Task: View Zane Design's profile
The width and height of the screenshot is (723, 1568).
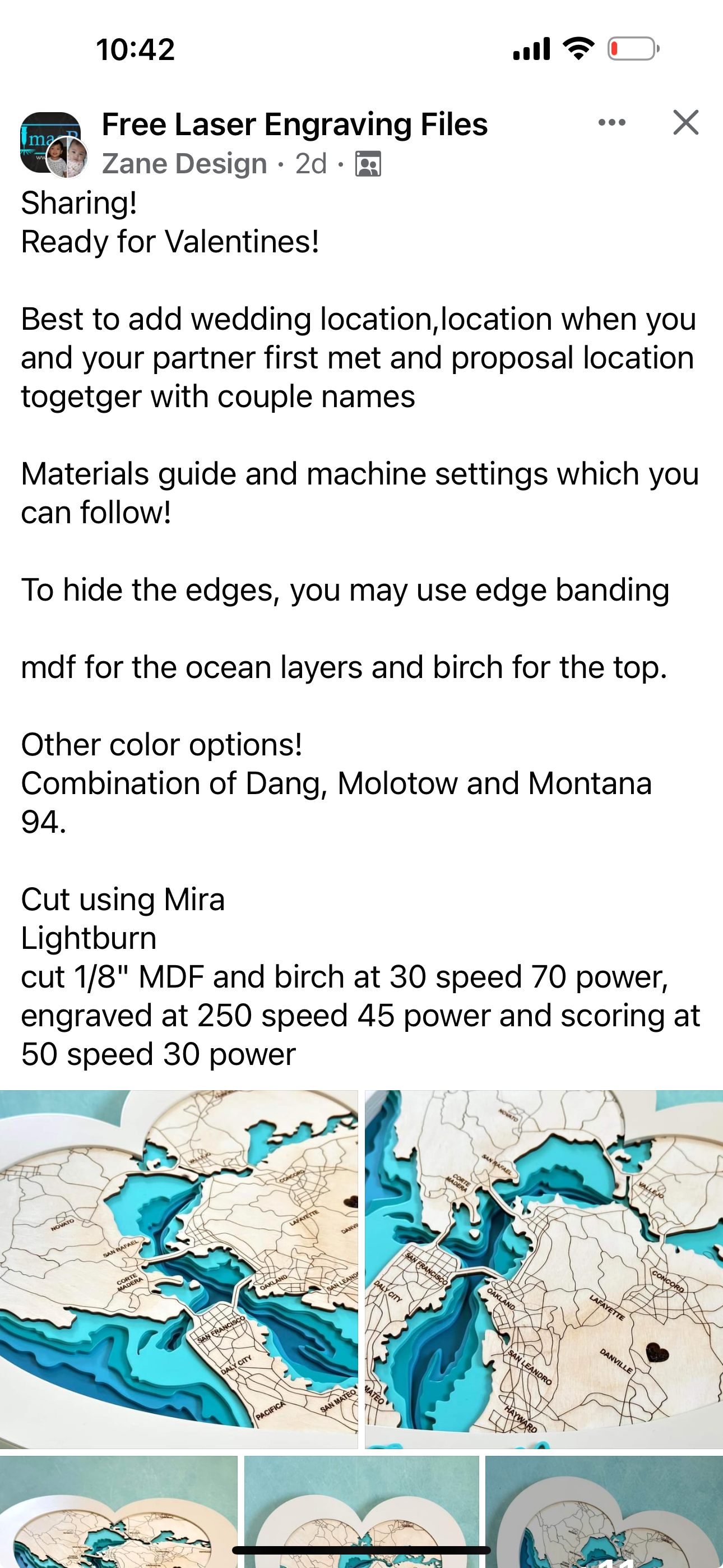Action: [184, 164]
